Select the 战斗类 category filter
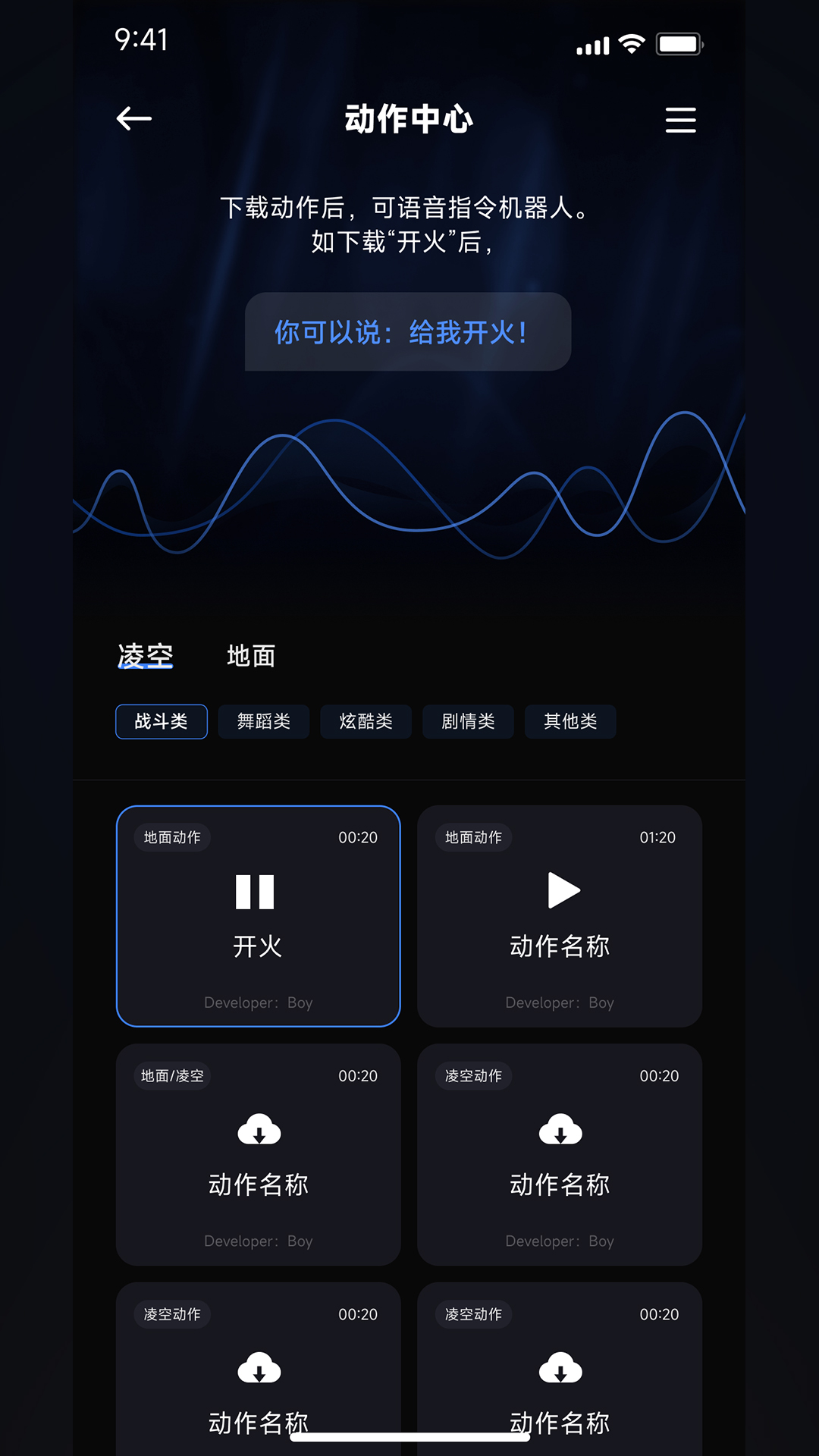Image resolution: width=819 pixels, height=1456 pixels. point(161,721)
